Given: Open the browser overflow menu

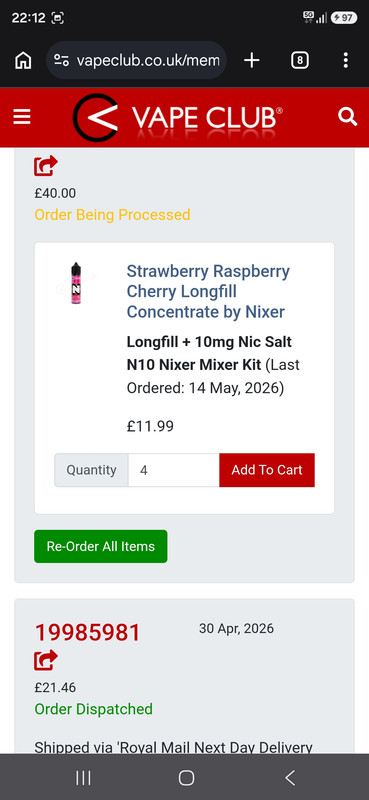Looking at the screenshot, I should pyautogui.click(x=346, y=61).
